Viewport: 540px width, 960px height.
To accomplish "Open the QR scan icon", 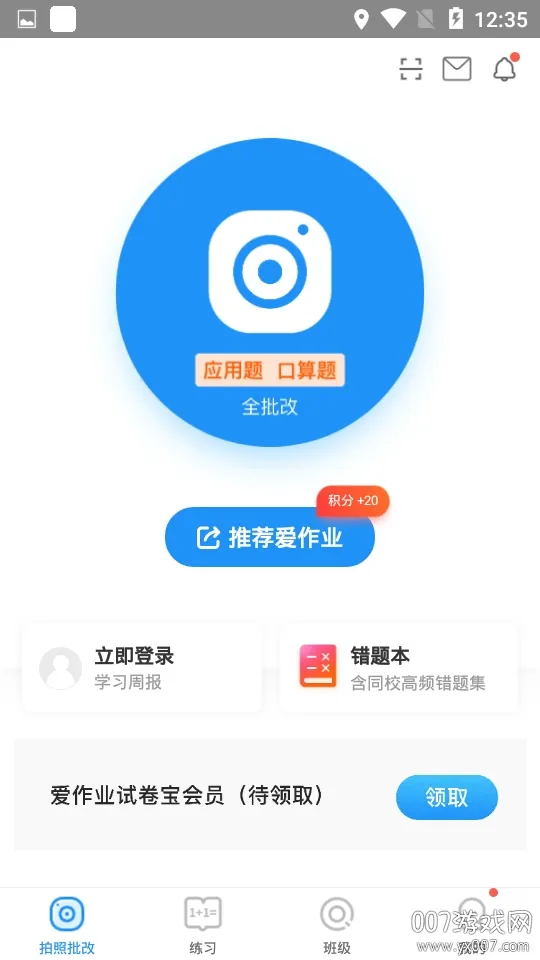I will tap(411, 69).
